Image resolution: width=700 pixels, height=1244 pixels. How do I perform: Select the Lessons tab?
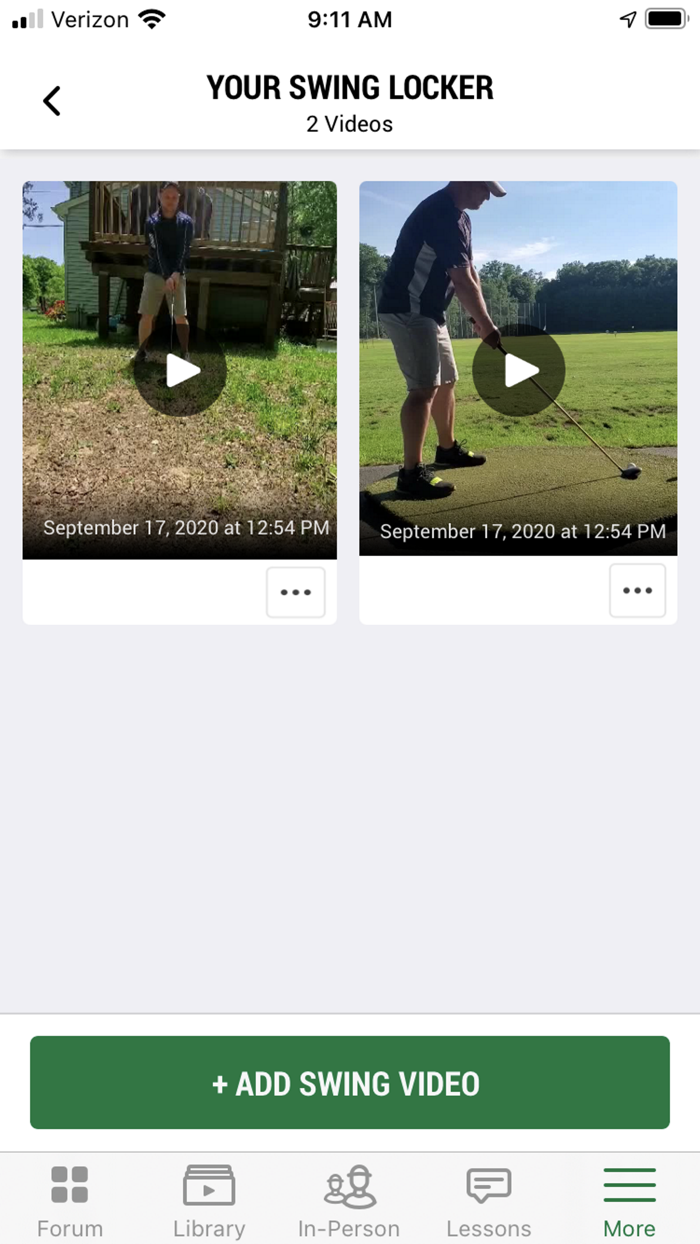489,1202
